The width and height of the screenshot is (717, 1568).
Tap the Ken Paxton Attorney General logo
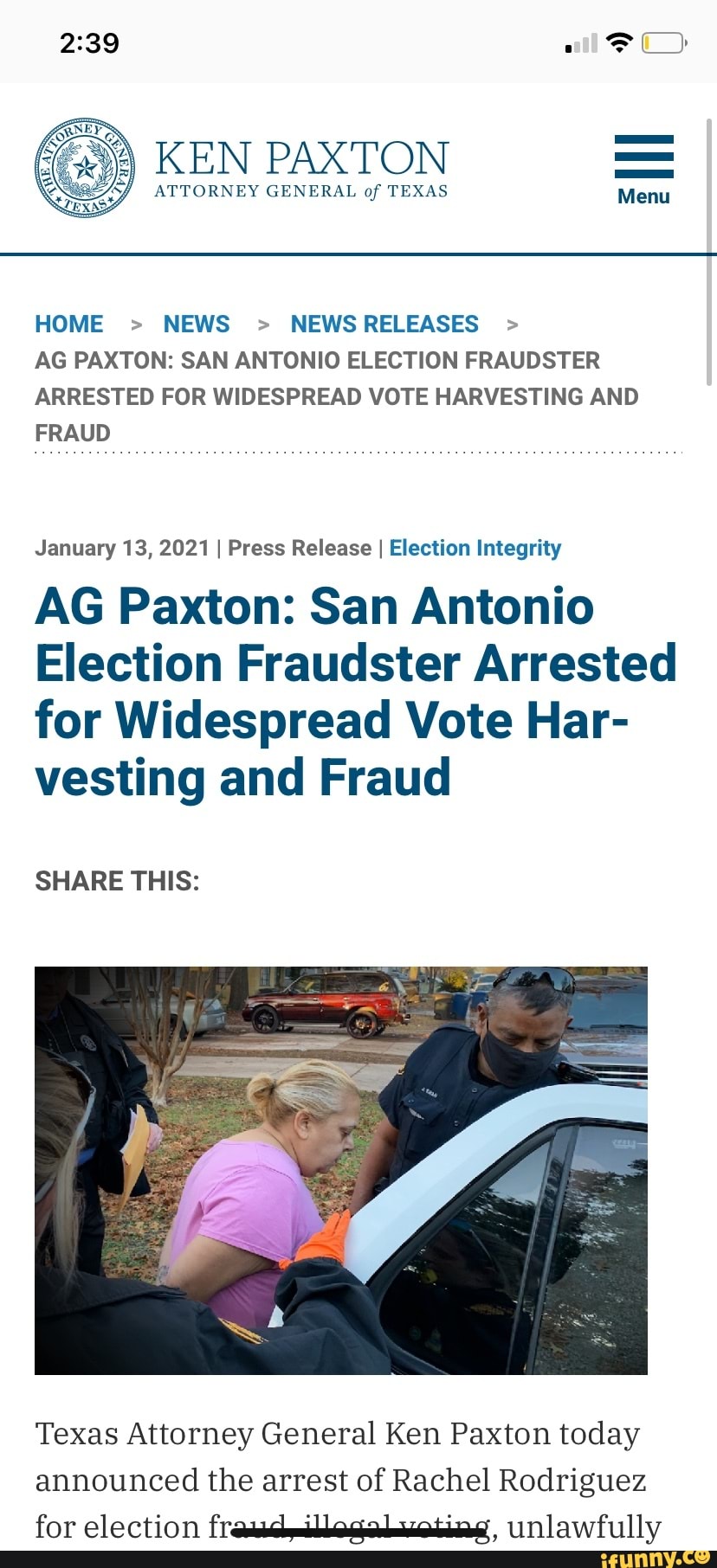(242, 168)
